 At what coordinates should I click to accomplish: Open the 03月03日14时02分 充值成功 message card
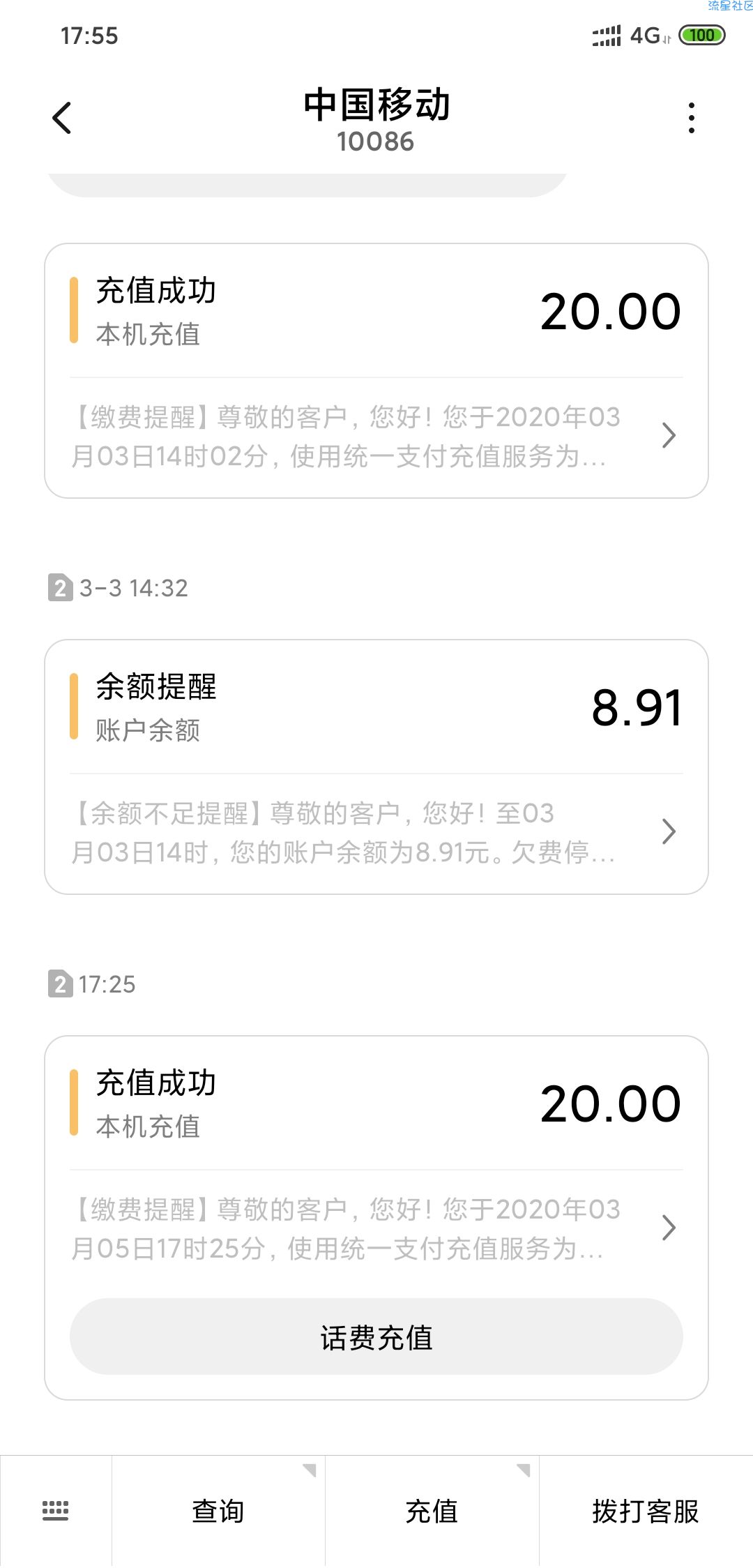[x=376, y=370]
